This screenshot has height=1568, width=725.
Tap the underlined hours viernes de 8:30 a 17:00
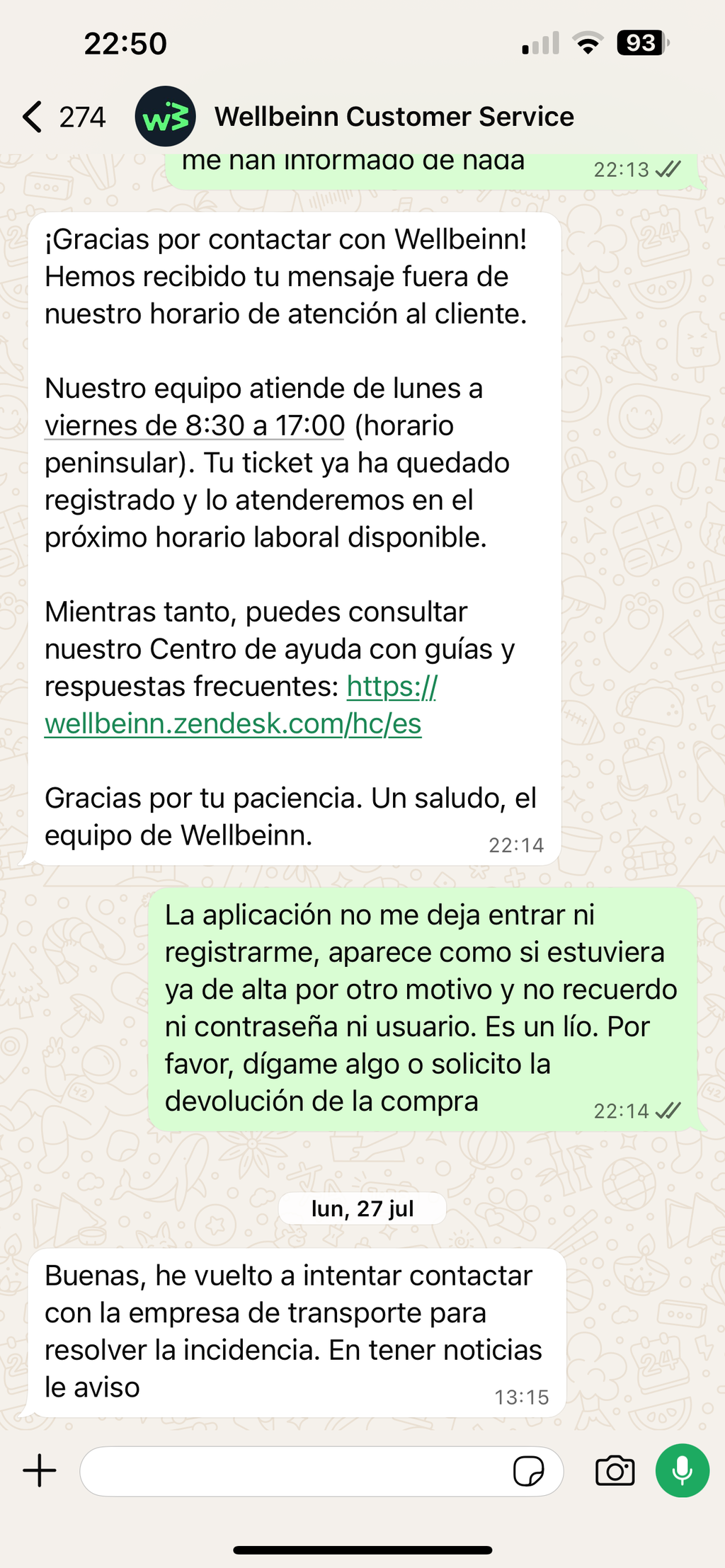coord(195,425)
